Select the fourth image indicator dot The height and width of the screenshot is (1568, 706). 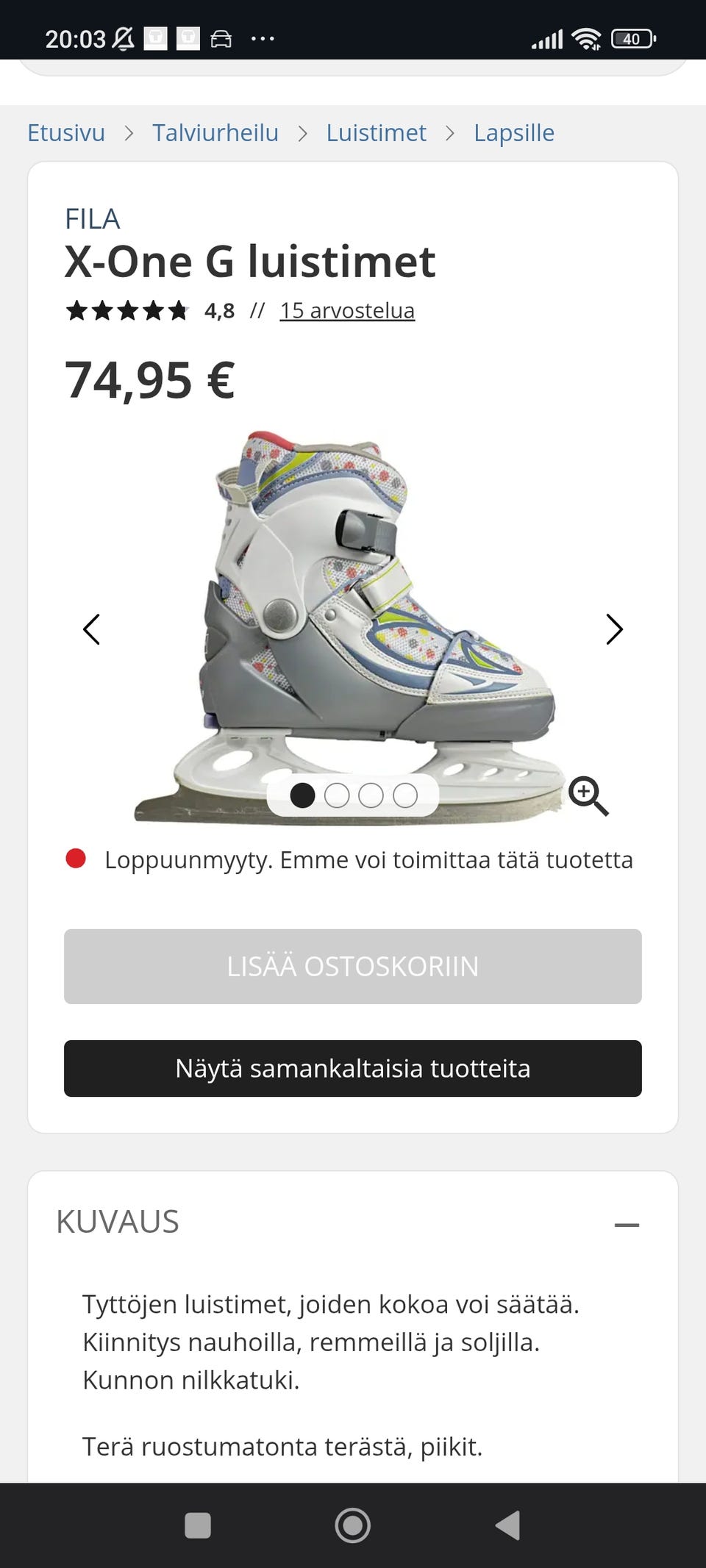point(405,795)
